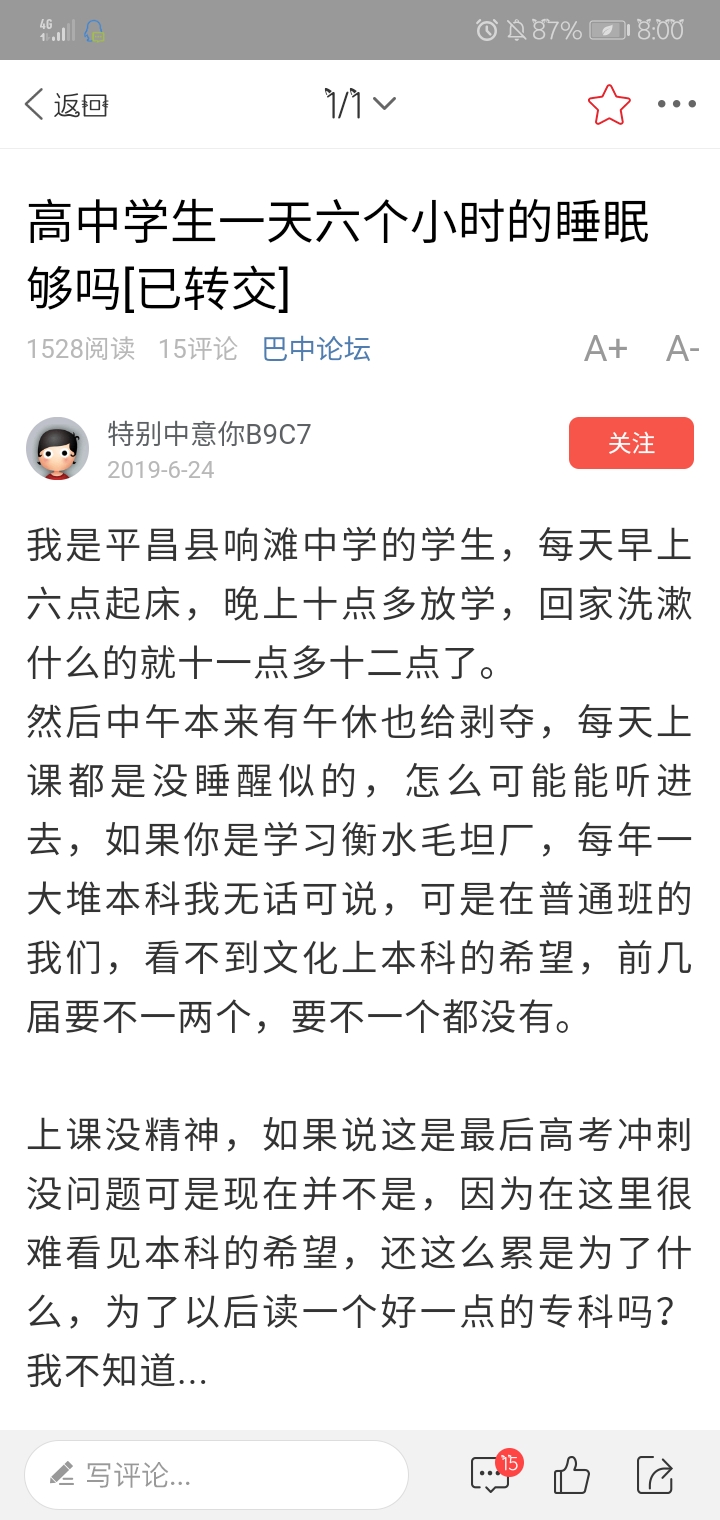Tap the 写评论 comment input field
The height and width of the screenshot is (1520, 720).
[216, 1474]
